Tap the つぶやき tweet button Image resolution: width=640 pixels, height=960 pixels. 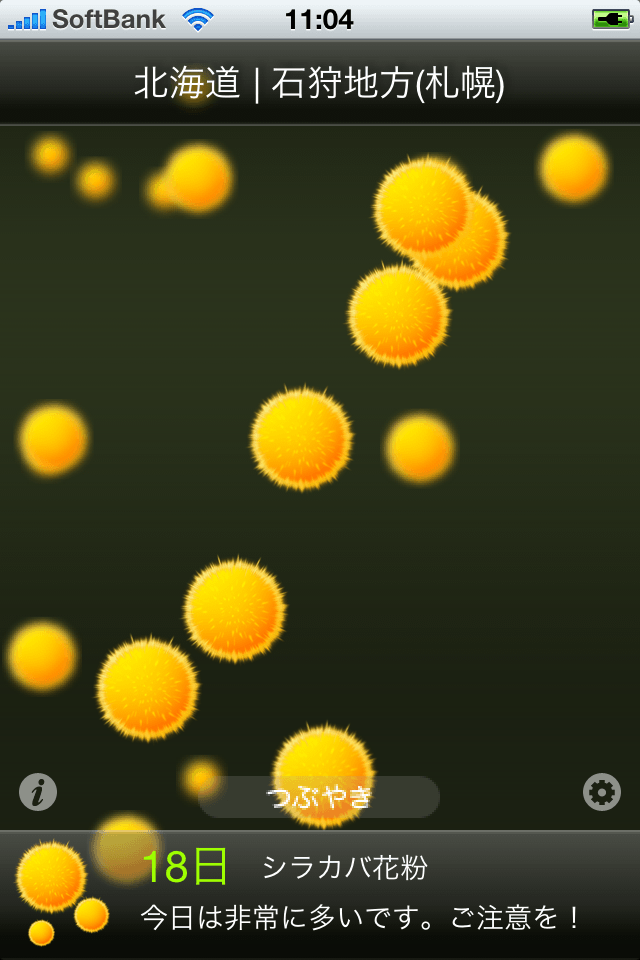319,797
